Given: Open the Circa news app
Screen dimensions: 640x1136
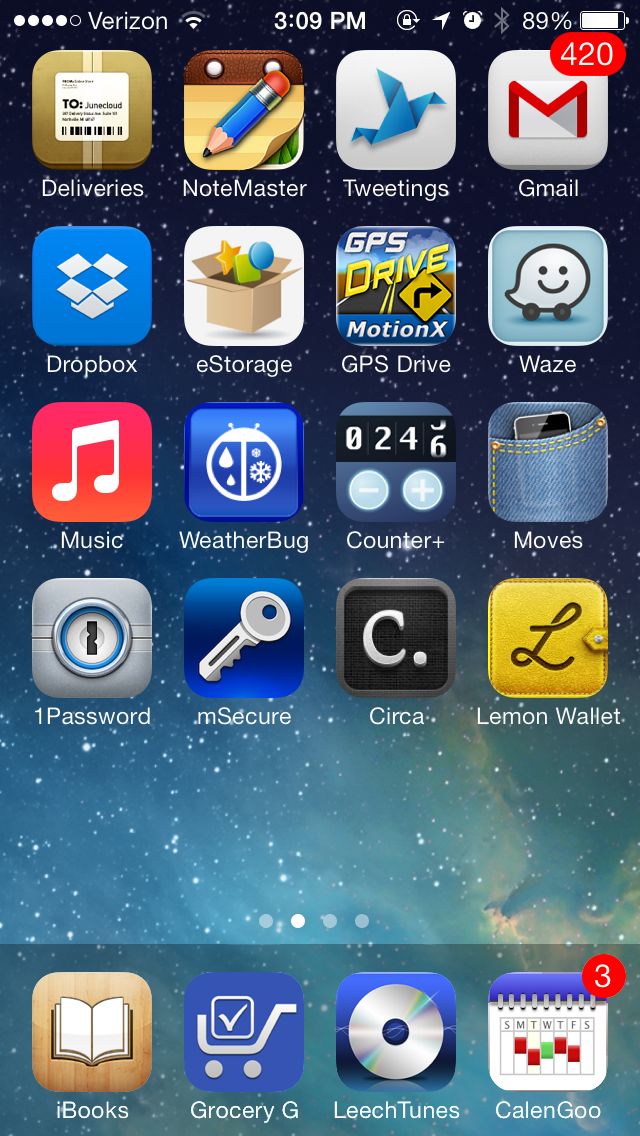Looking at the screenshot, I should (396, 638).
